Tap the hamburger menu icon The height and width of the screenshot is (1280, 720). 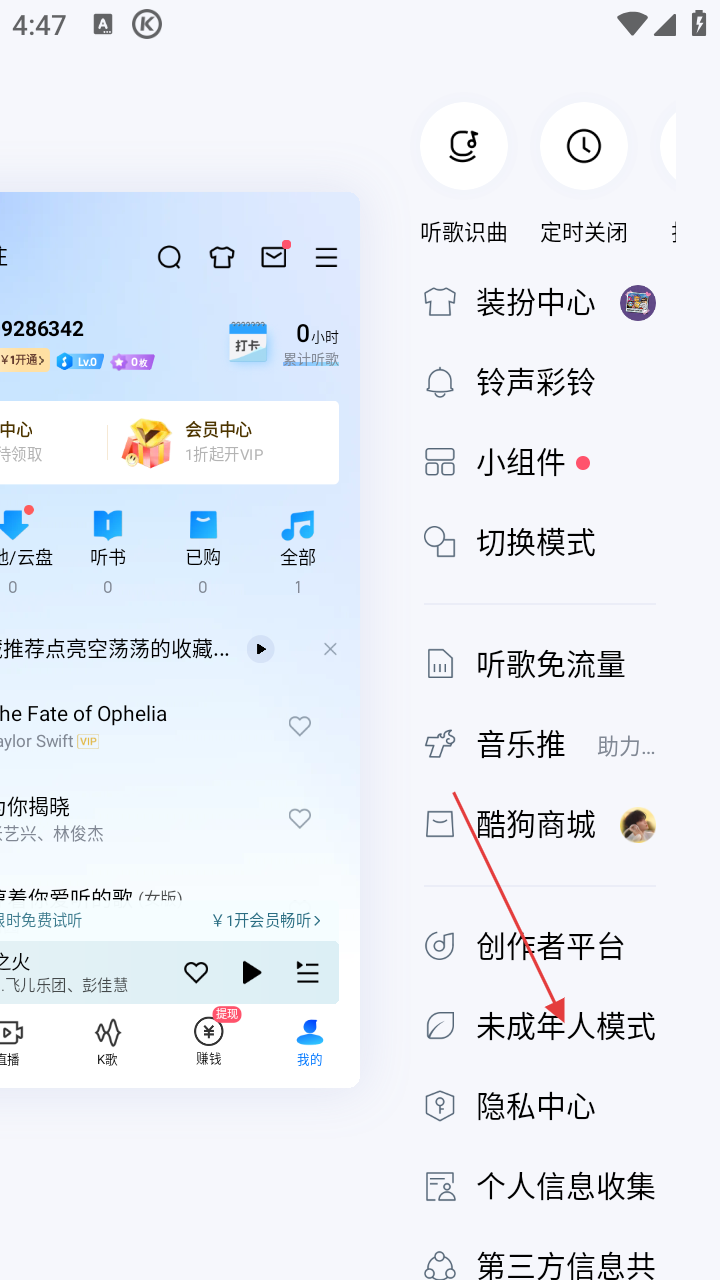click(x=326, y=258)
